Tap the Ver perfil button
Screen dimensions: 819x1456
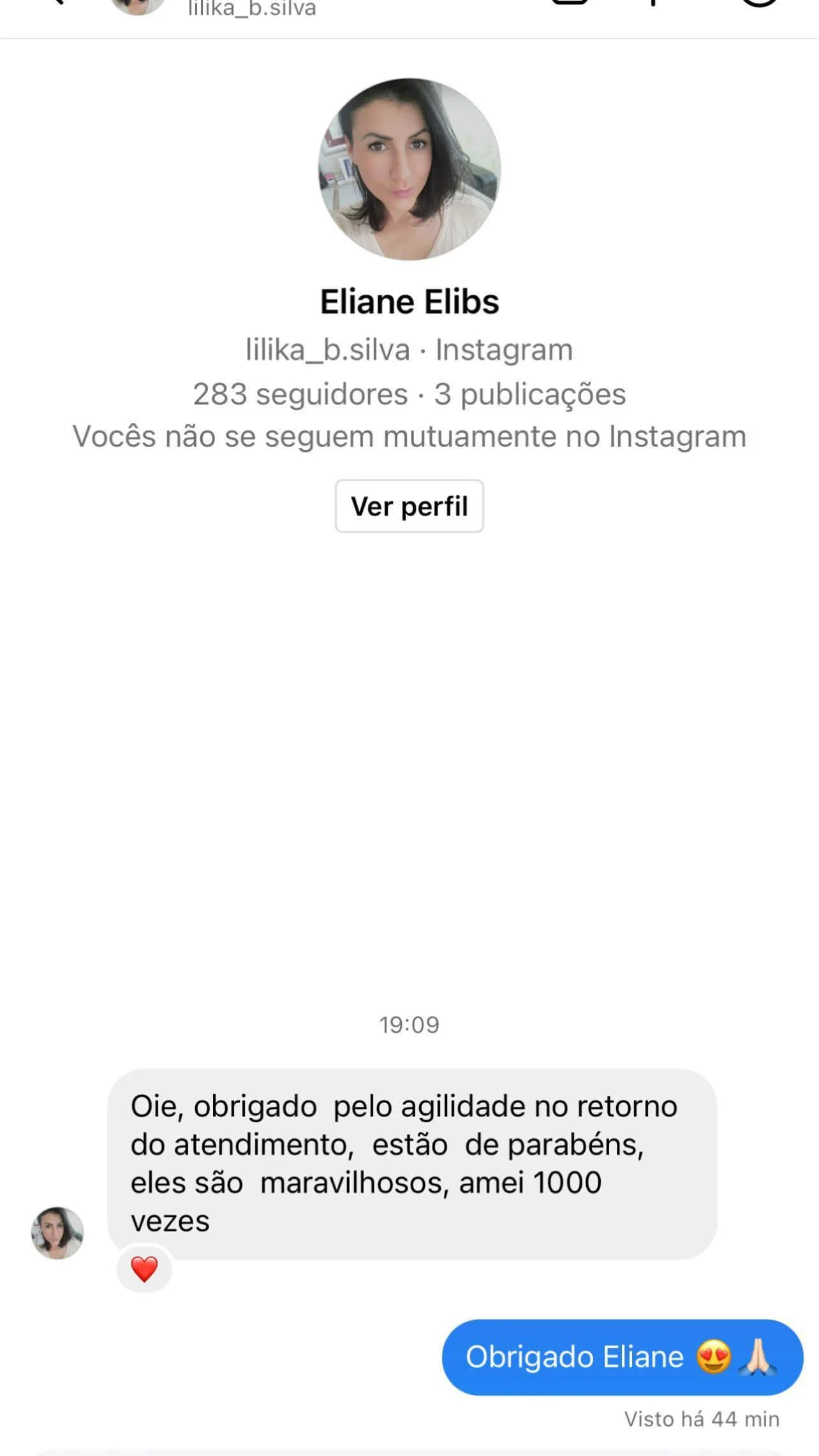click(409, 506)
